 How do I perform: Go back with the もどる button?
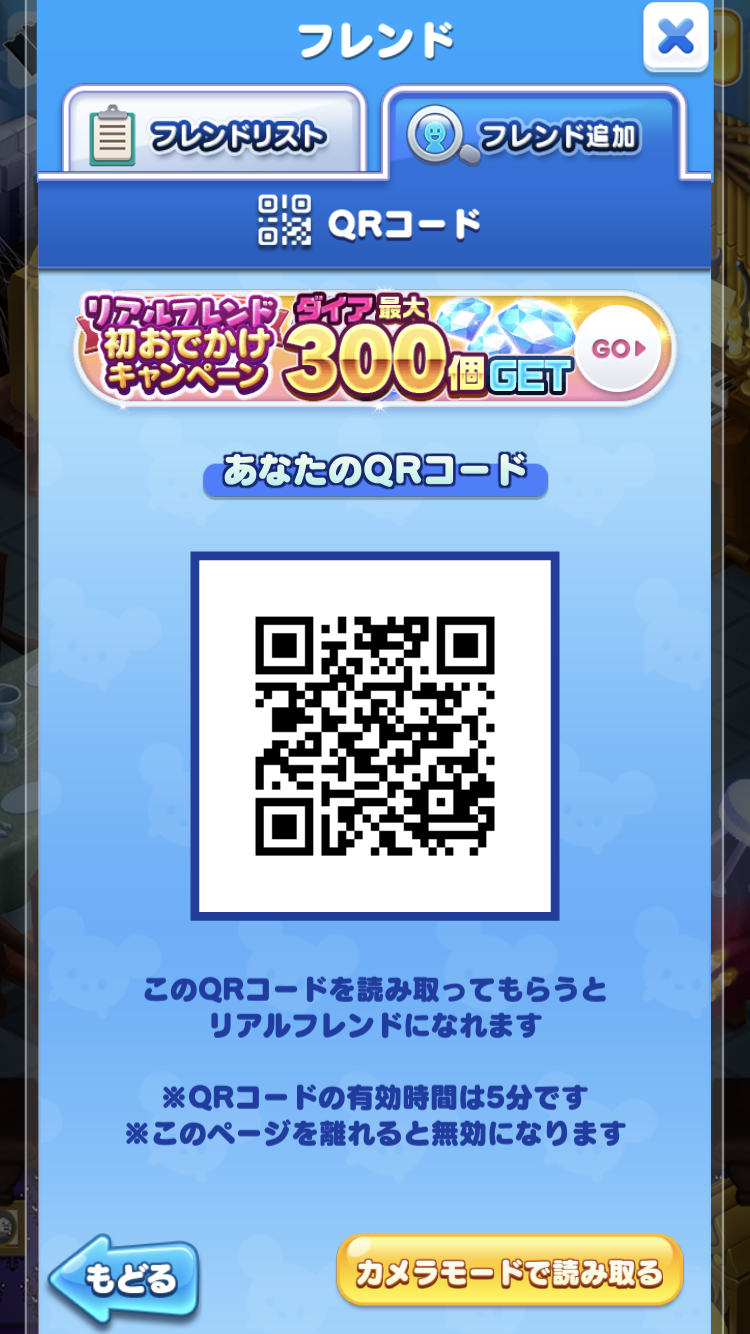pyautogui.click(x=125, y=1277)
